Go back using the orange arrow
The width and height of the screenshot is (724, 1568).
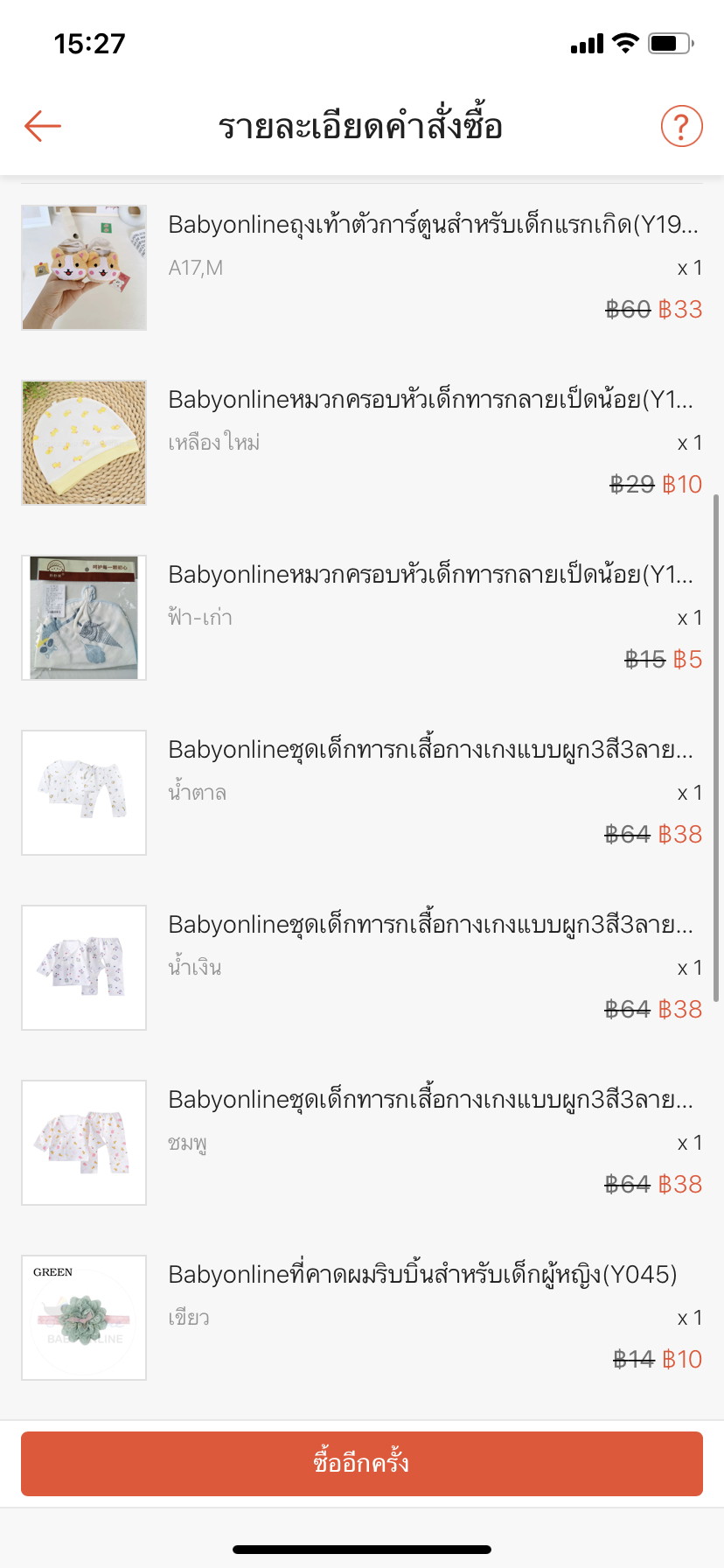pyautogui.click(x=42, y=126)
